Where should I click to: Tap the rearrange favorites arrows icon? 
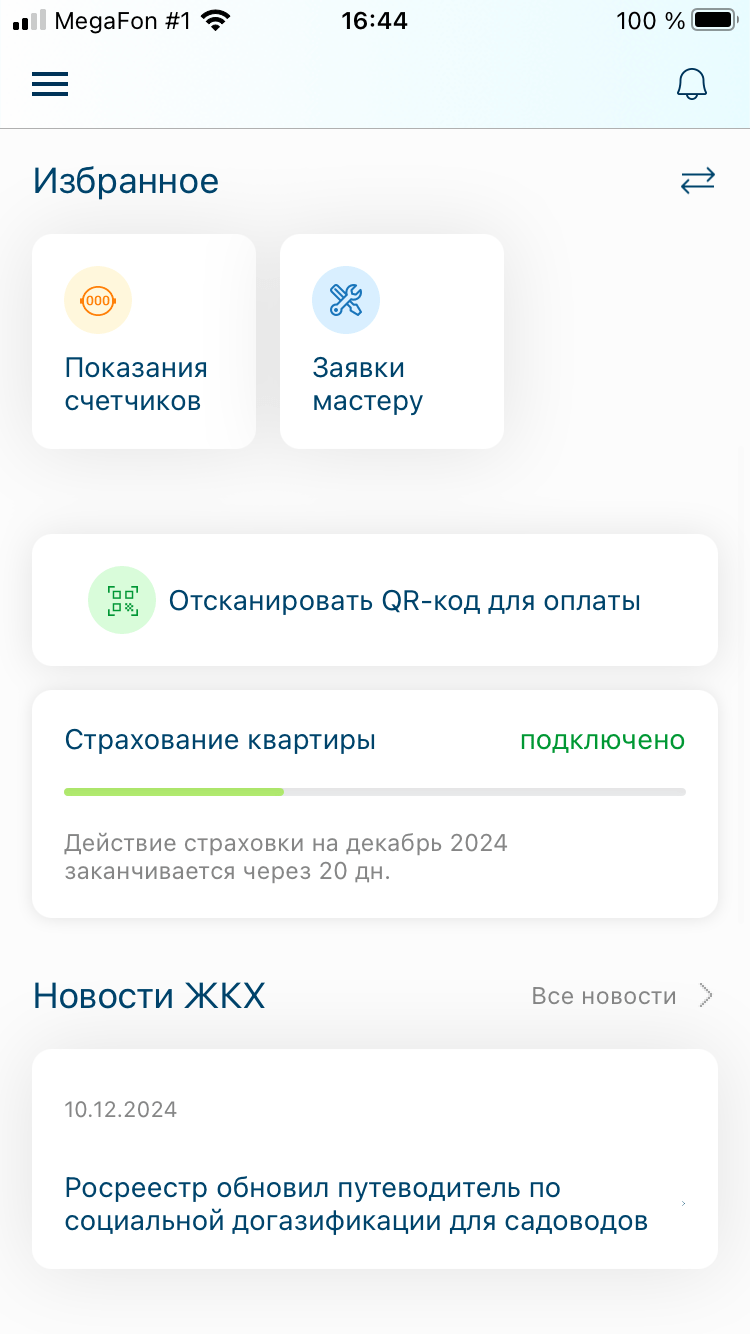click(698, 181)
